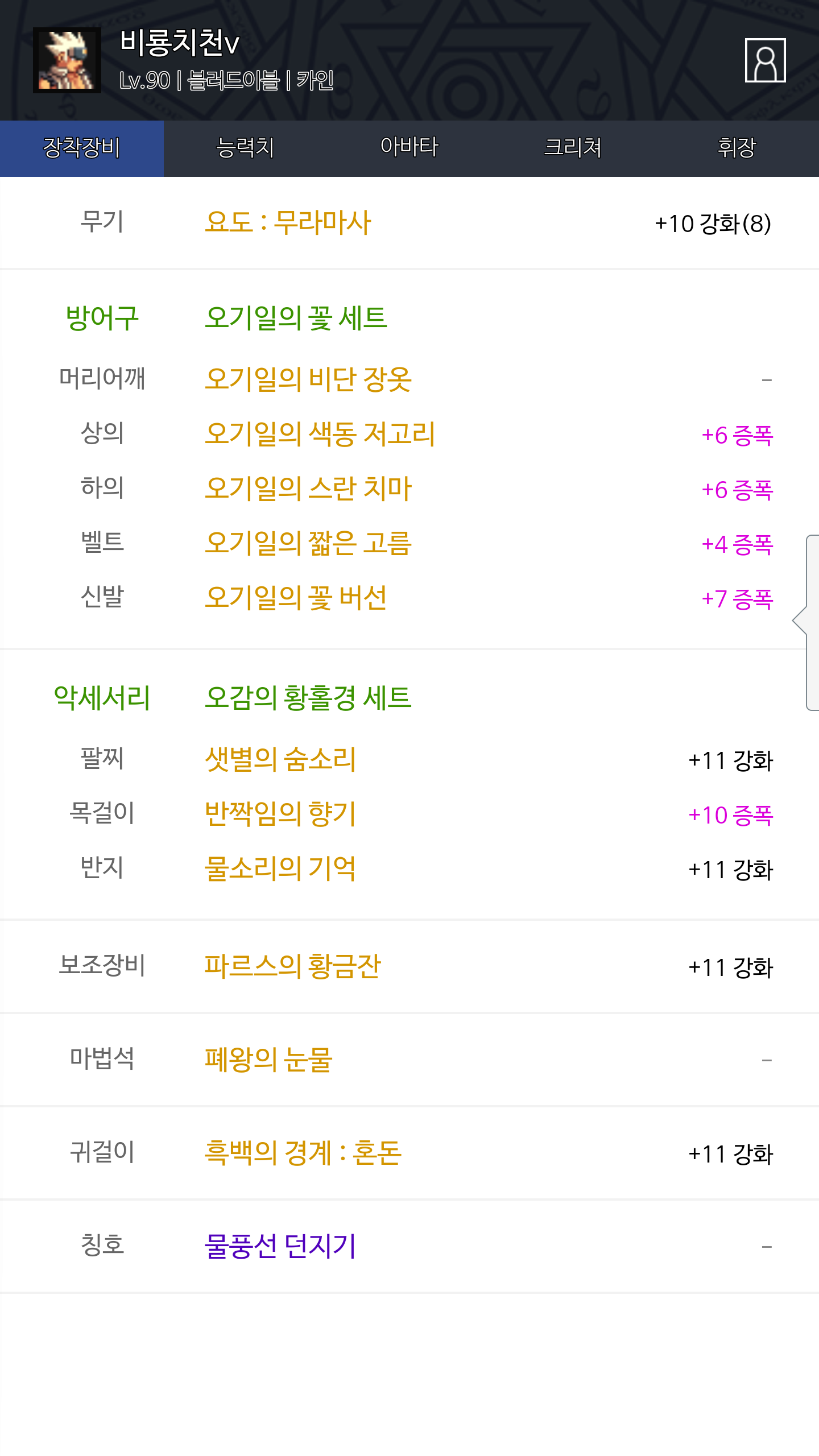Open 오감의 황홀경 세트 set info
Viewport: 819px width, 1456px height.
pos(308,697)
